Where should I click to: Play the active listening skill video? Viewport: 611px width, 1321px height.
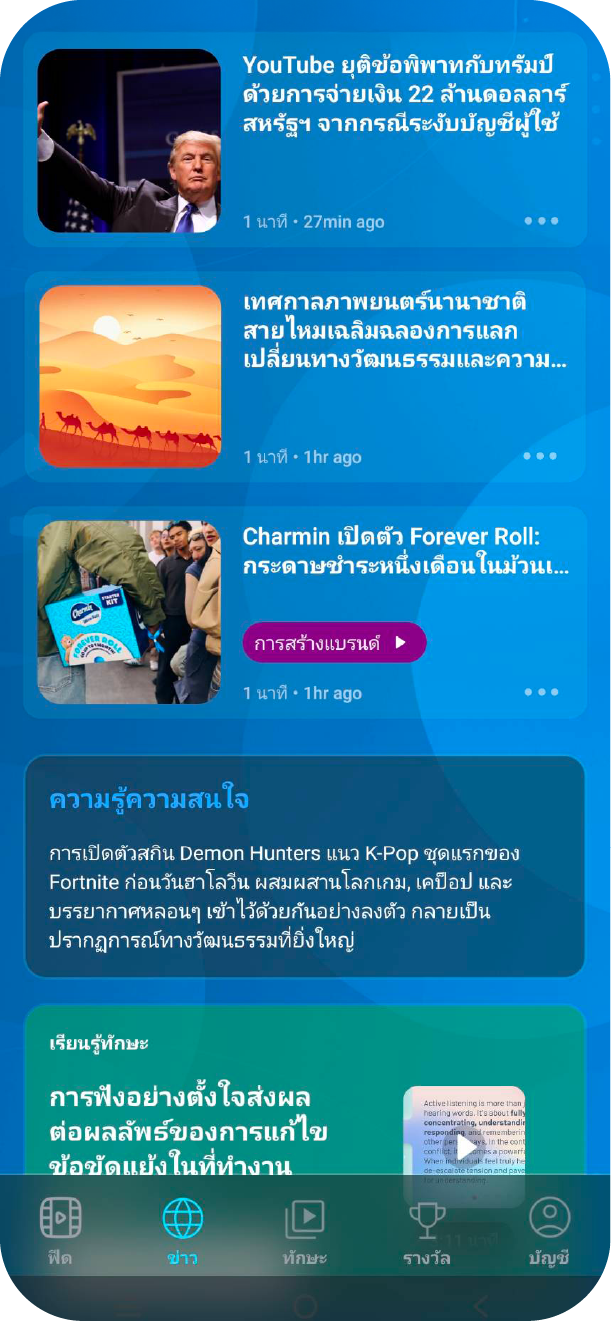click(464, 1147)
